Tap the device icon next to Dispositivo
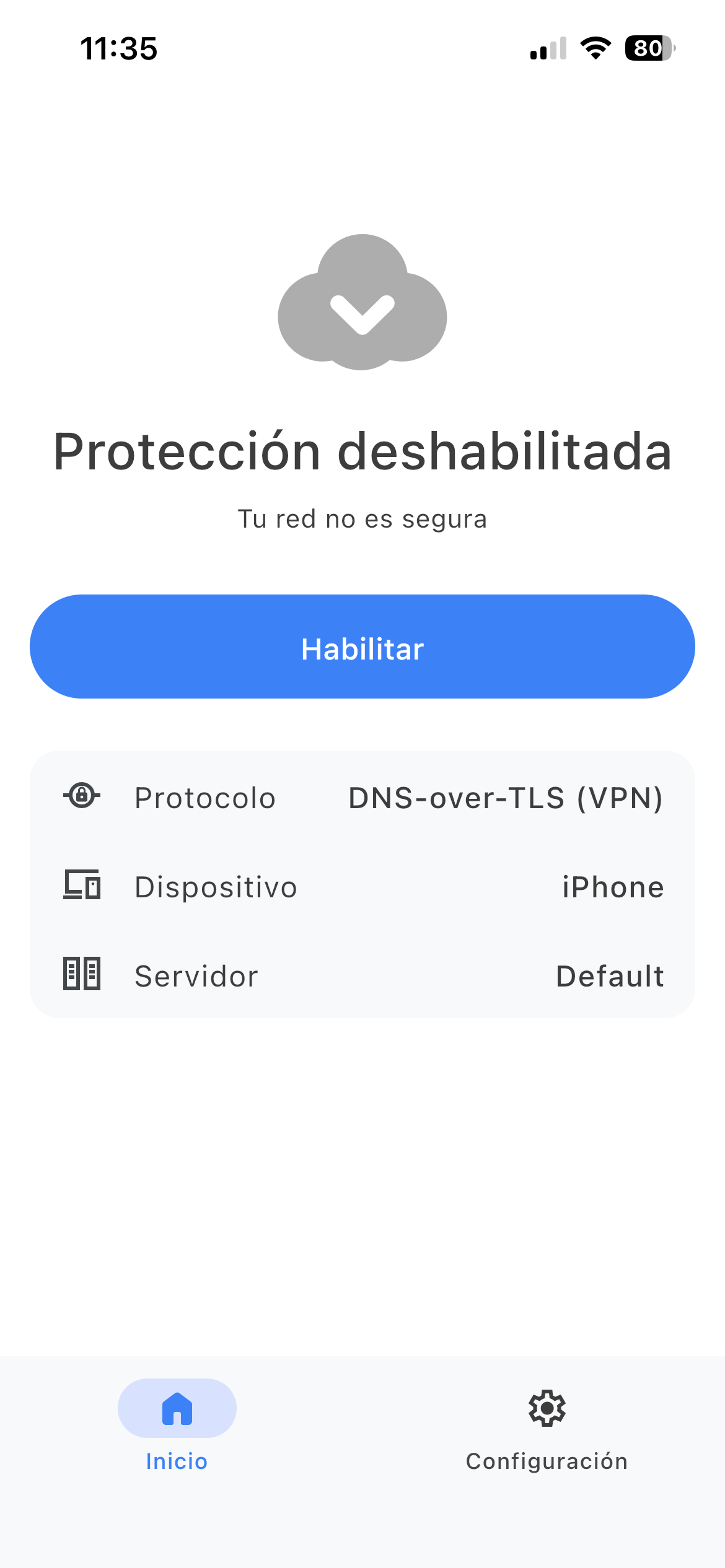 [82, 886]
